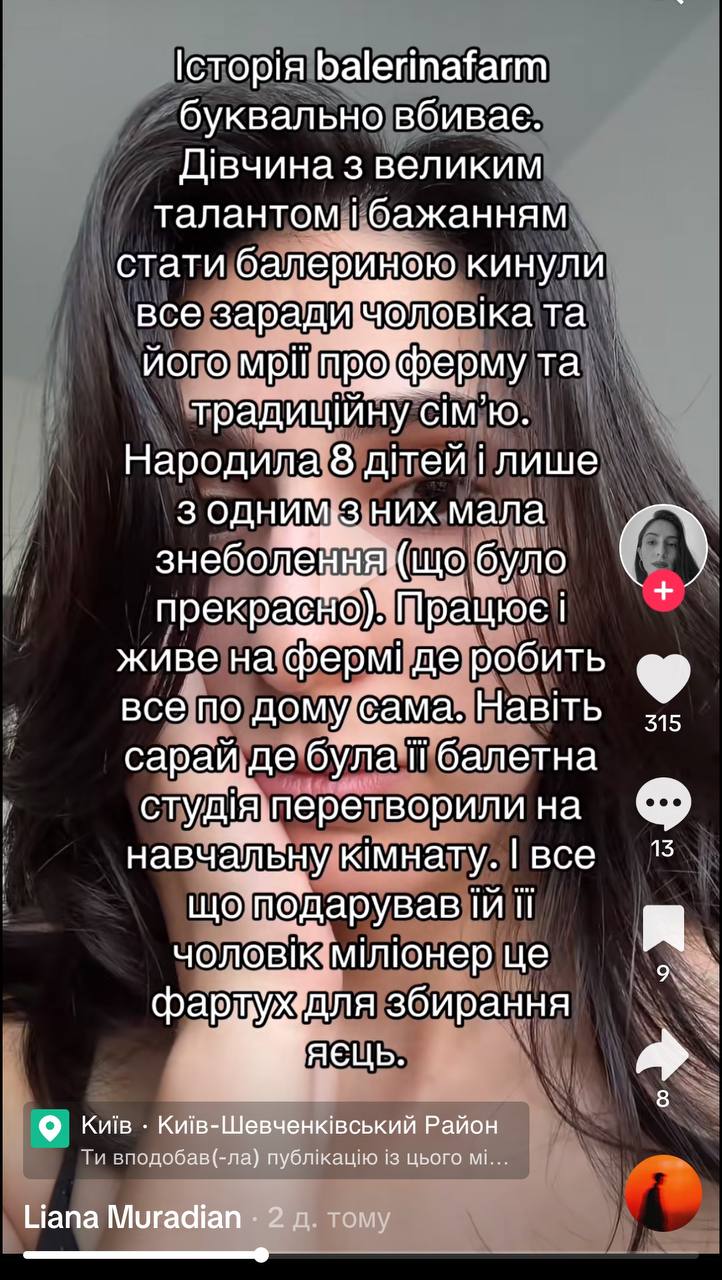Open the Київ location tag
The height and width of the screenshot is (1280, 722).
click(x=275, y=1140)
